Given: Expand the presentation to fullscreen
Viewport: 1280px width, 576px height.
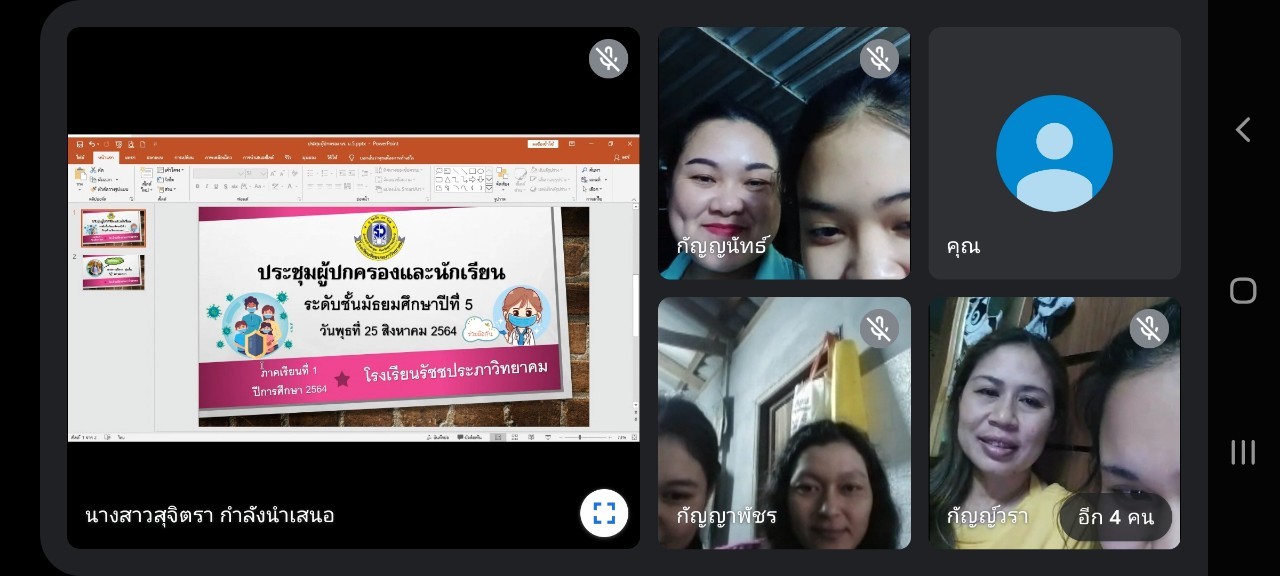Looking at the screenshot, I should [604, 513].
